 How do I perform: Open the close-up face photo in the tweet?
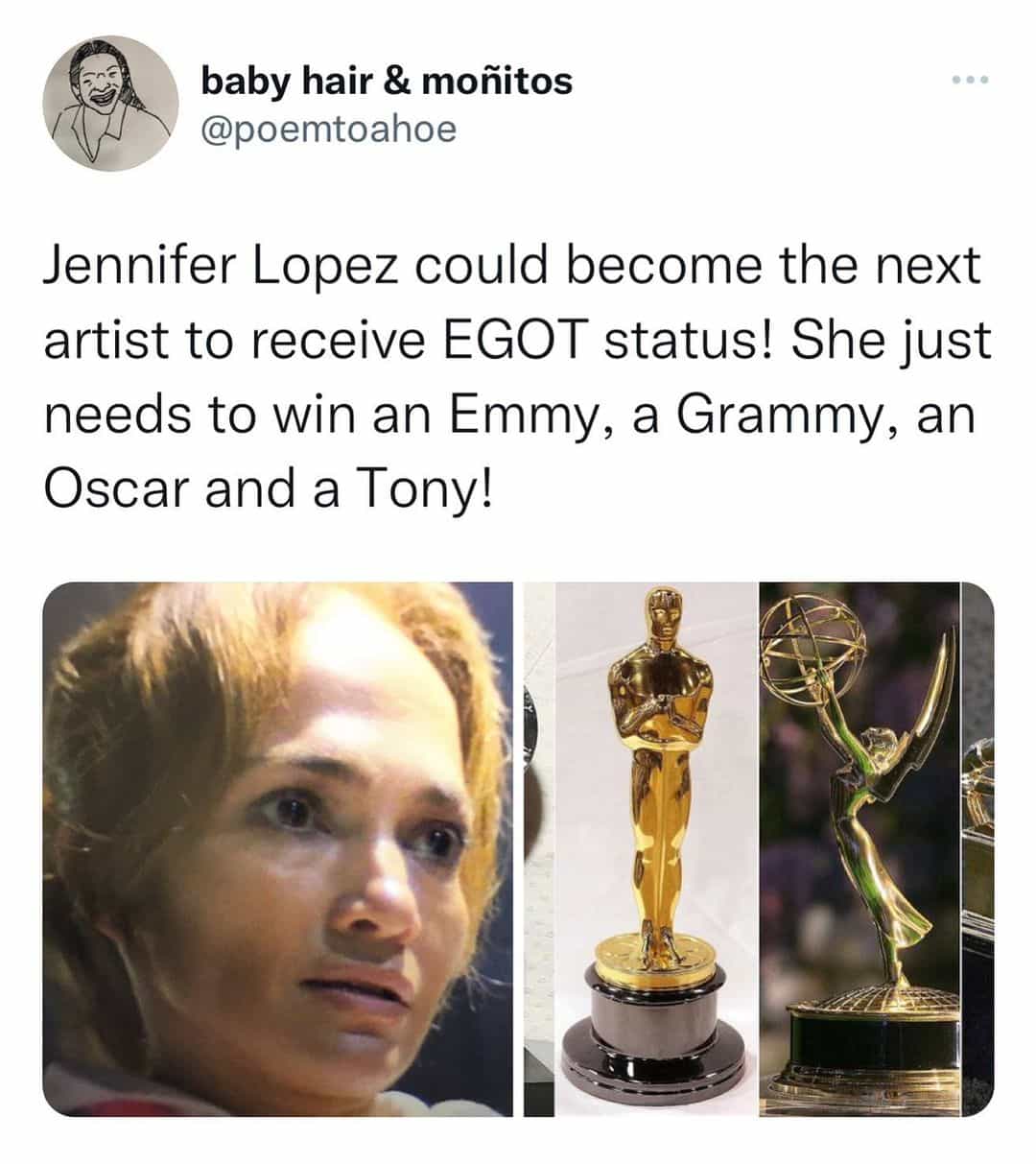coord(278,848)
